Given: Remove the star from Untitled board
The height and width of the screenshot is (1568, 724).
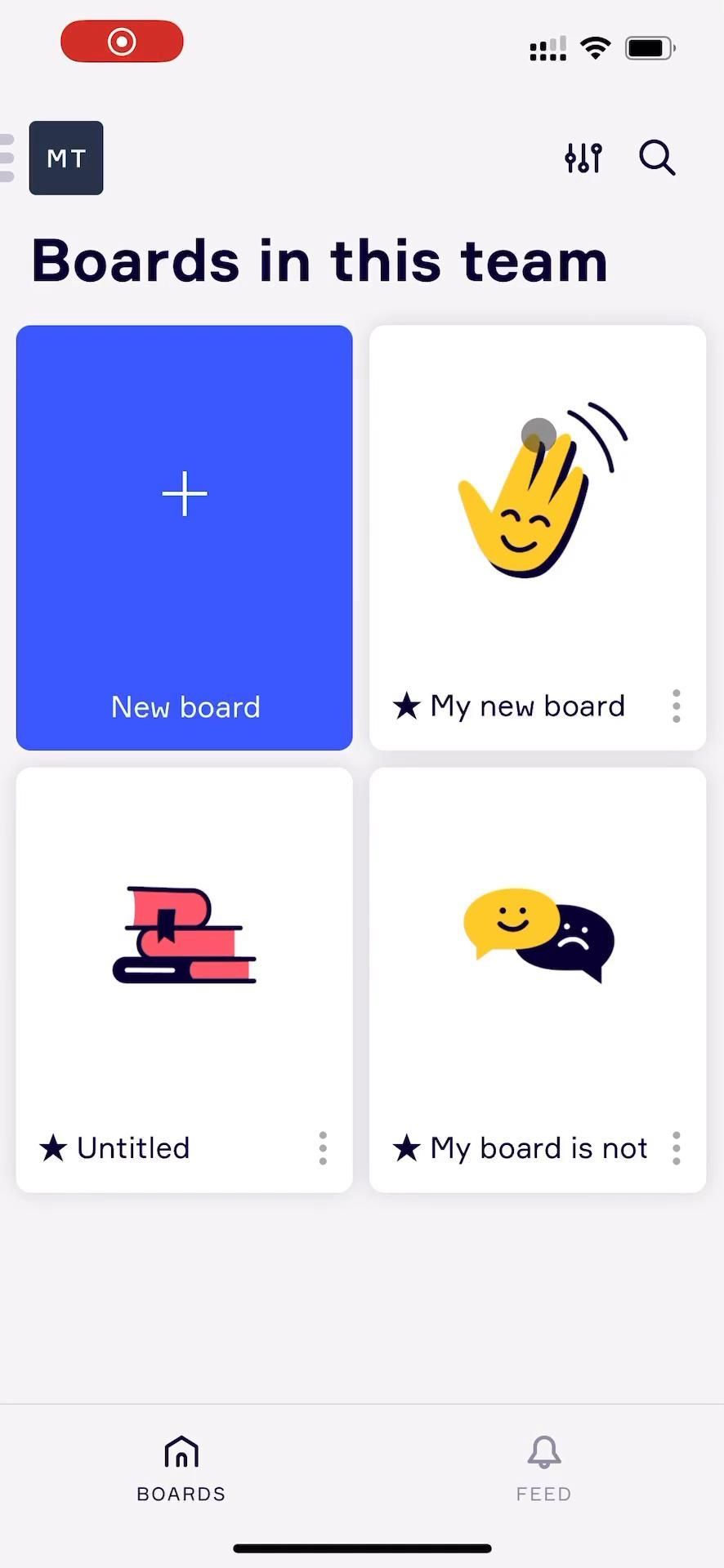Looking at the screenshot, I should [x=54, y=1148].
